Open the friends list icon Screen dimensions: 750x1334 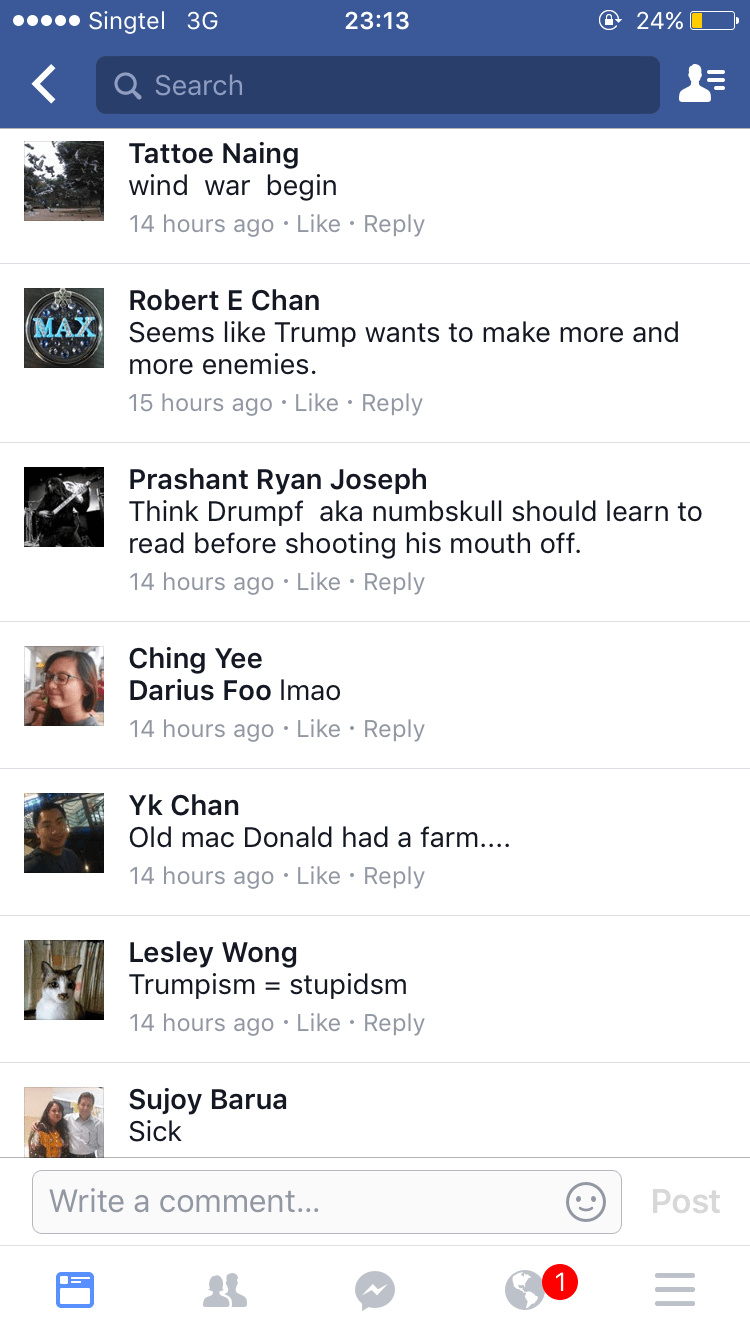[702, 85]
